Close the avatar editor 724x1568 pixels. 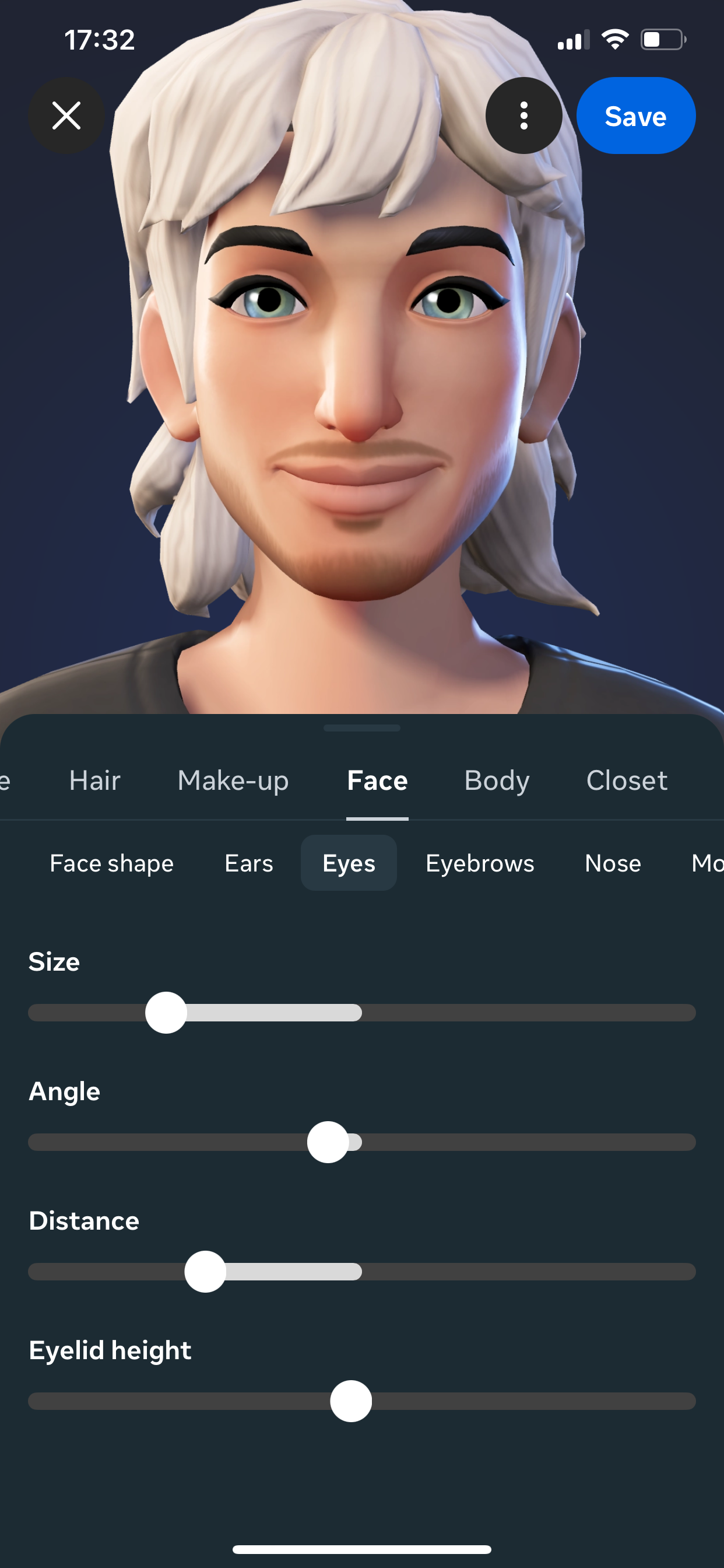click(x=66, y=116)
